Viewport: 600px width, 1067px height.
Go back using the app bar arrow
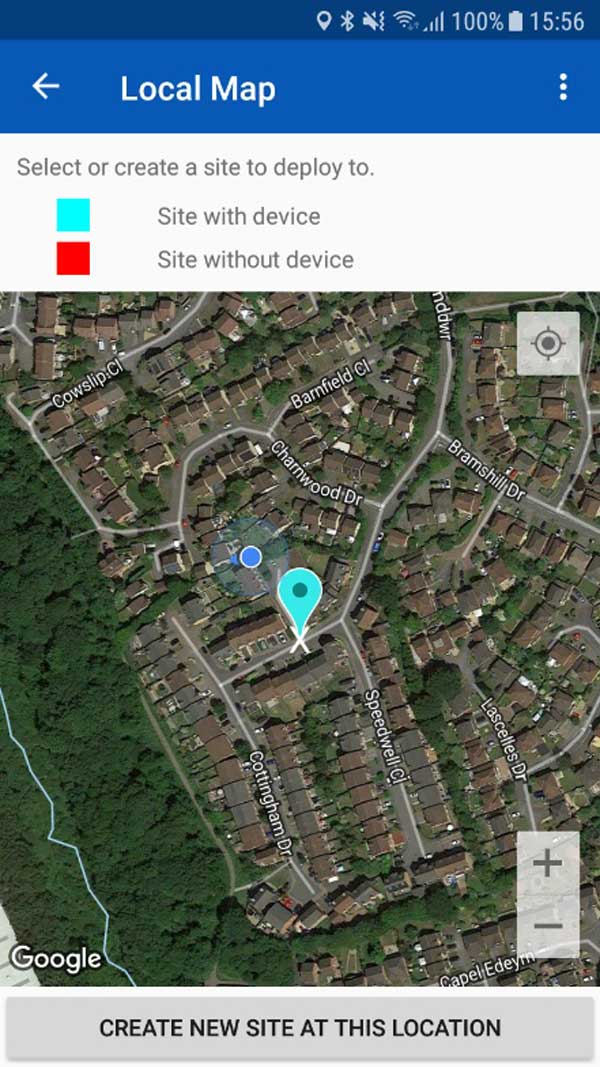[x=46, y=86]
